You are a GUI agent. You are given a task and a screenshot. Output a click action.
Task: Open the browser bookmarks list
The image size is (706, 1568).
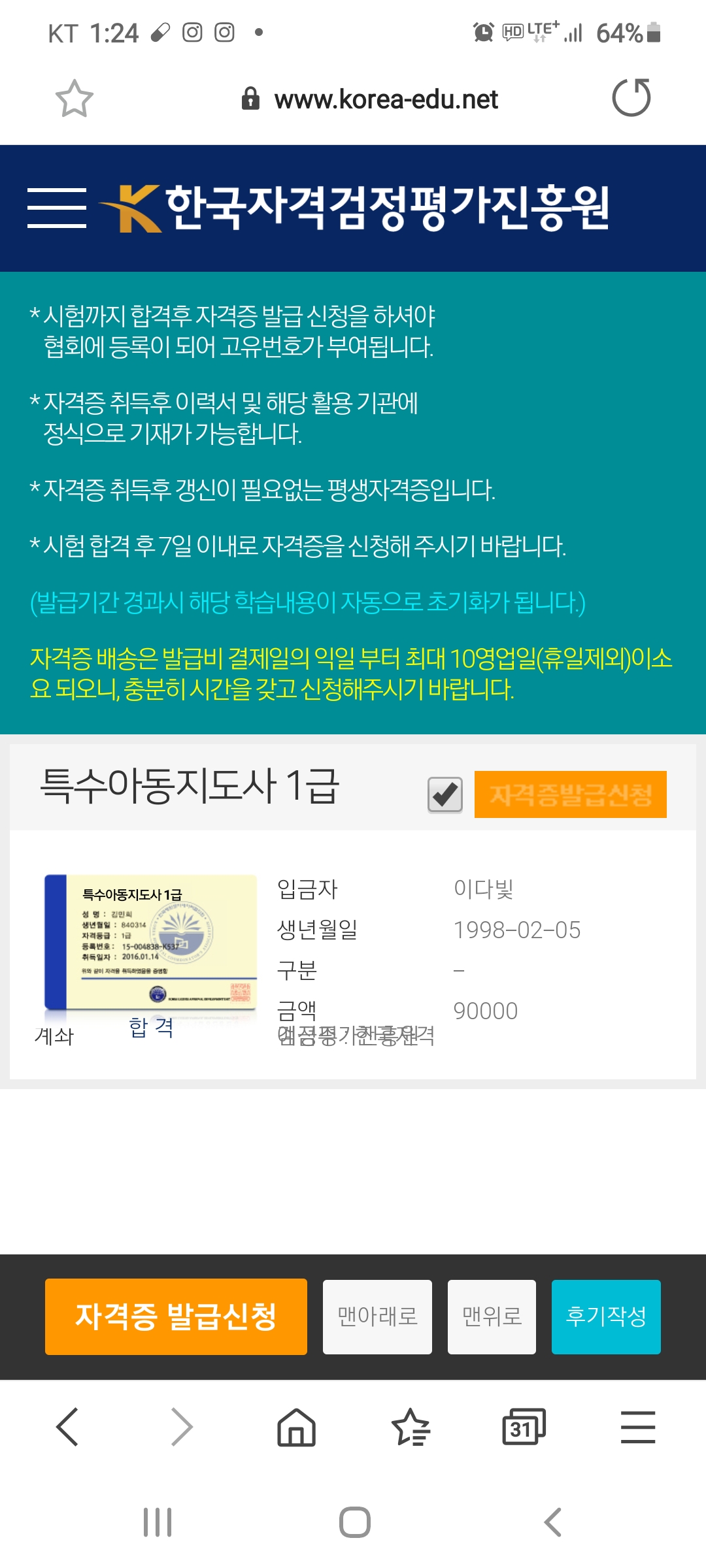pyautogui.click(x=411, y=1427)
